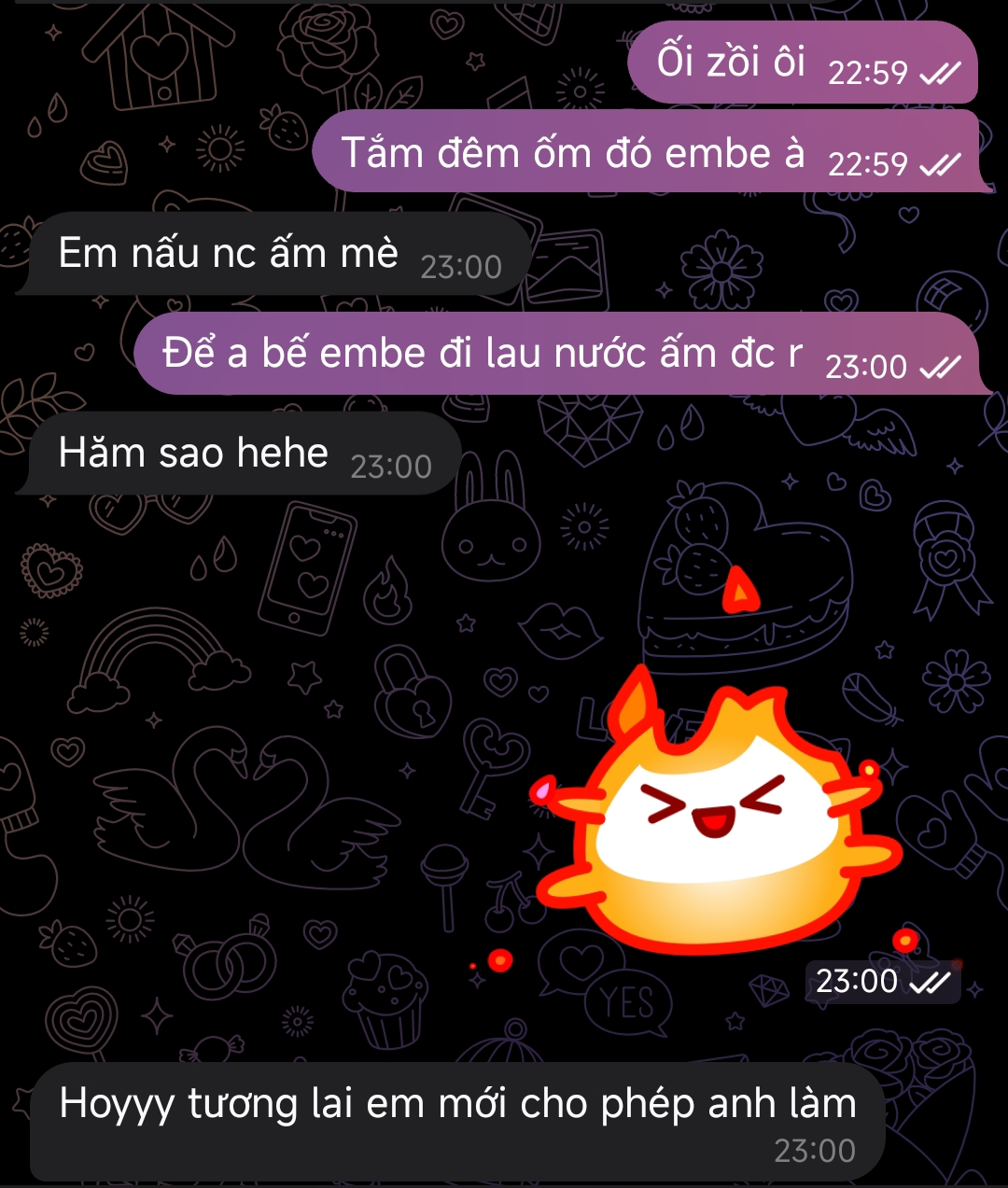Tap the "Hoyyy tương lai em mới" message bubble
The width and height of the screenshot is (1008, 1188).
(x=456, y=1119)
